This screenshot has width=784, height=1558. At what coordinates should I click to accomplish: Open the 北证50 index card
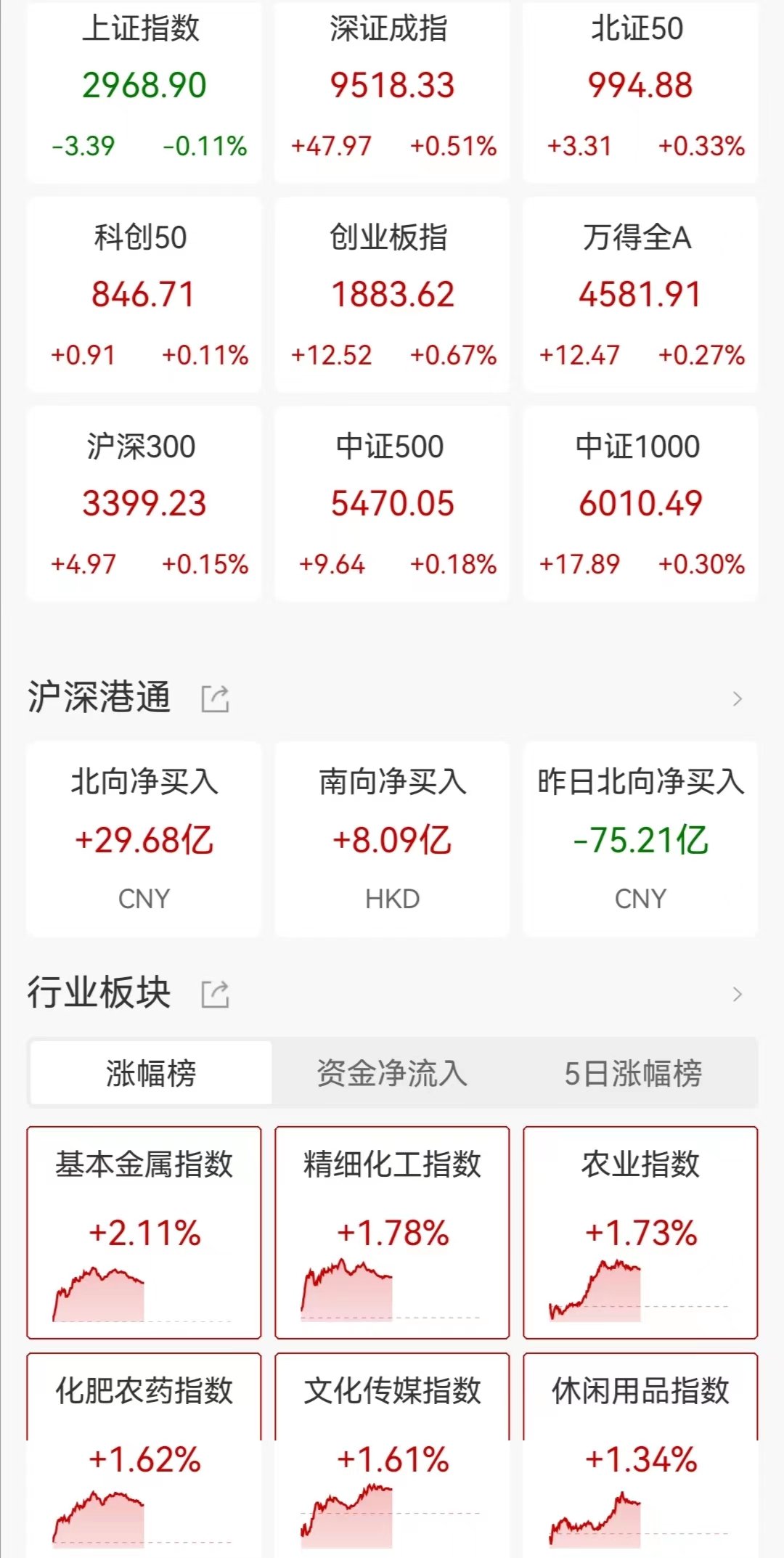(x=640, y=91)
